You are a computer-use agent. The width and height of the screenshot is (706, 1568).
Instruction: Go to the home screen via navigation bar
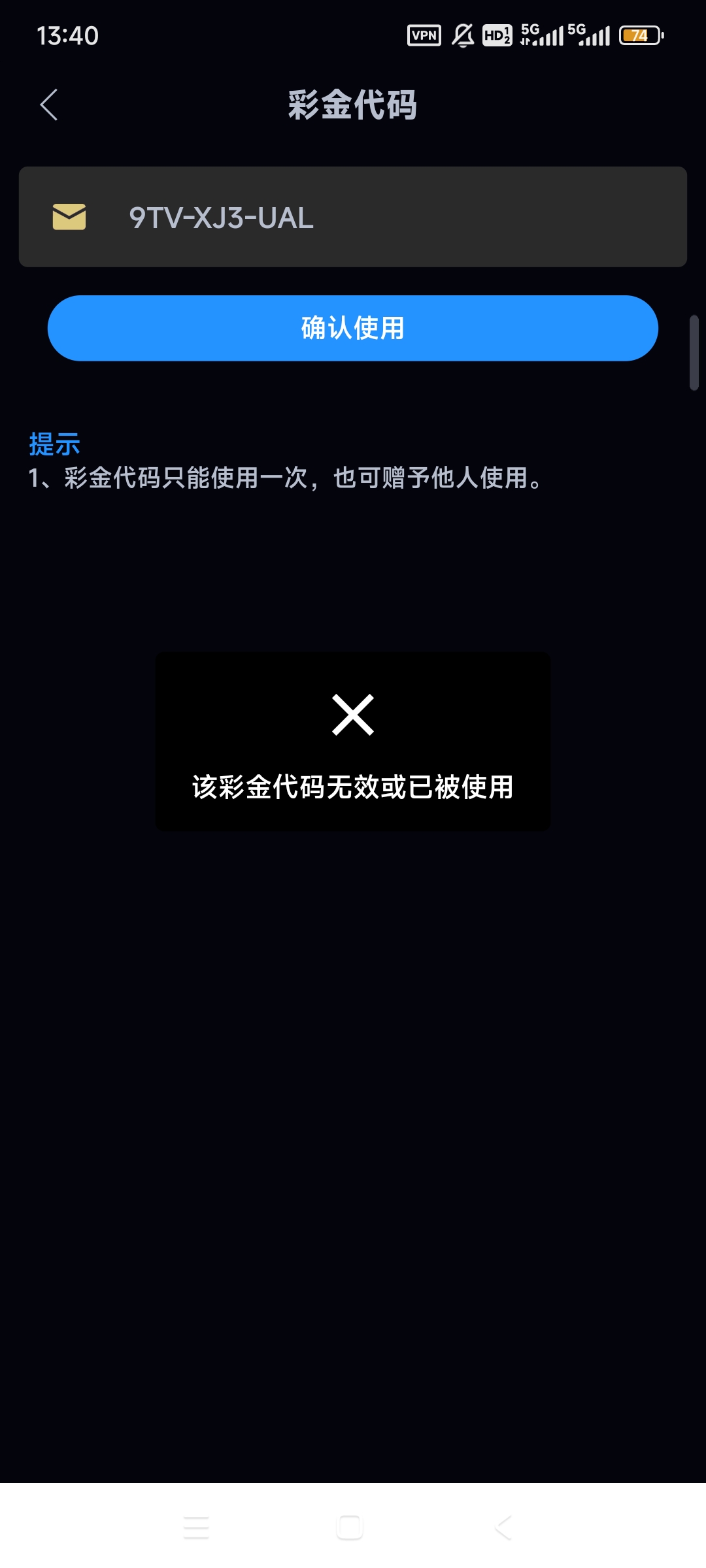350,1527
